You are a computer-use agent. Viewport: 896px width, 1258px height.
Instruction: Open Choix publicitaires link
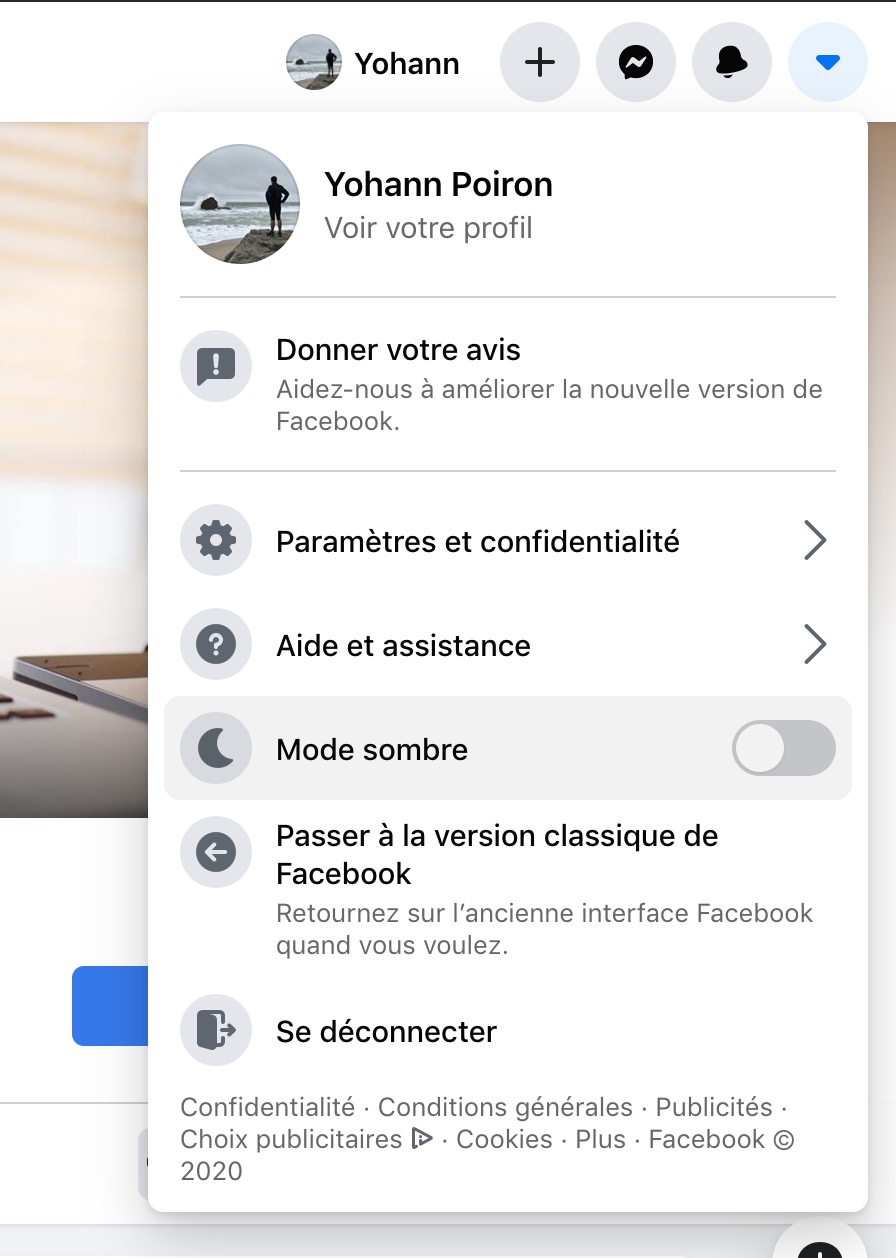click(x=292, y=1139)
